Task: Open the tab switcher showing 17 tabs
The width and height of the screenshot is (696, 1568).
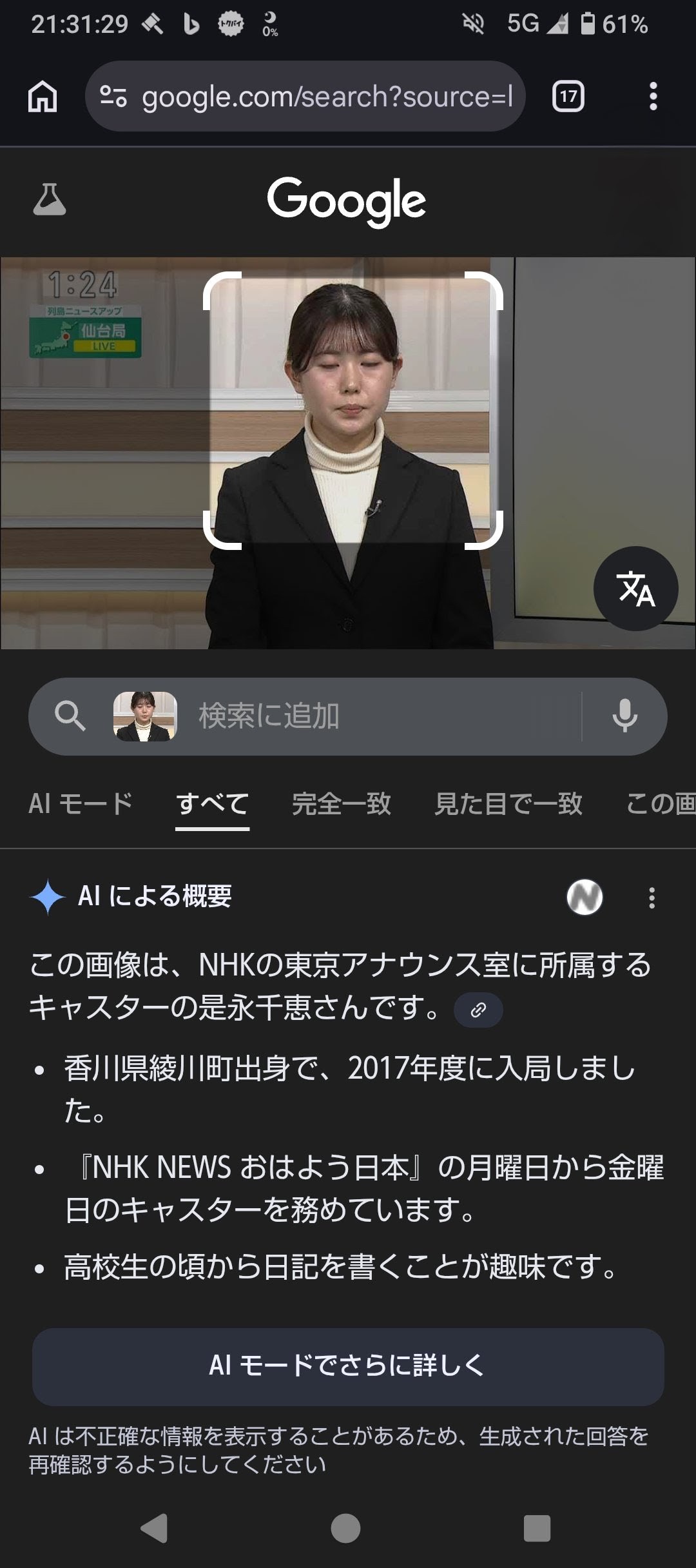Action: 568,97
